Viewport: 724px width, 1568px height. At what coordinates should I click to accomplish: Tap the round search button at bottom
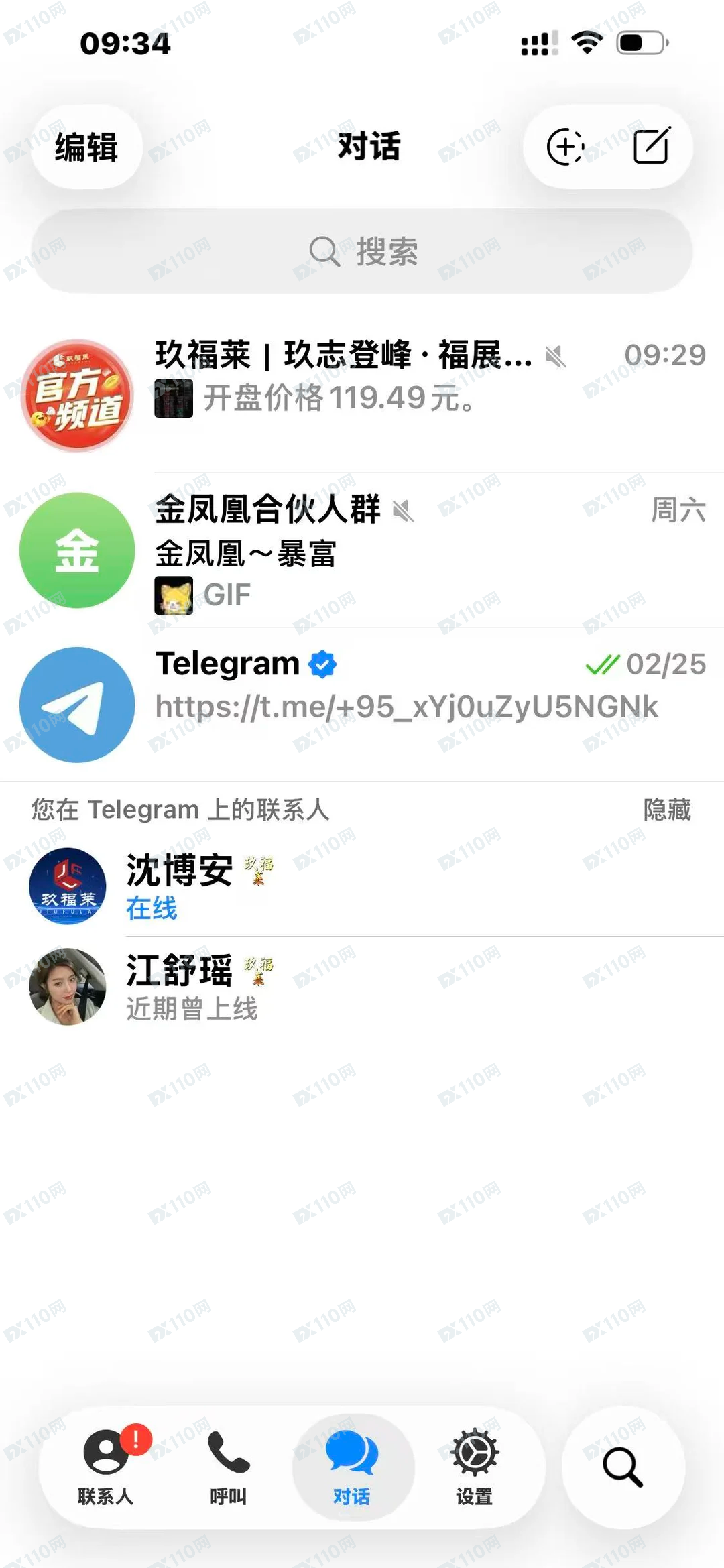[x=623, y=1467]
